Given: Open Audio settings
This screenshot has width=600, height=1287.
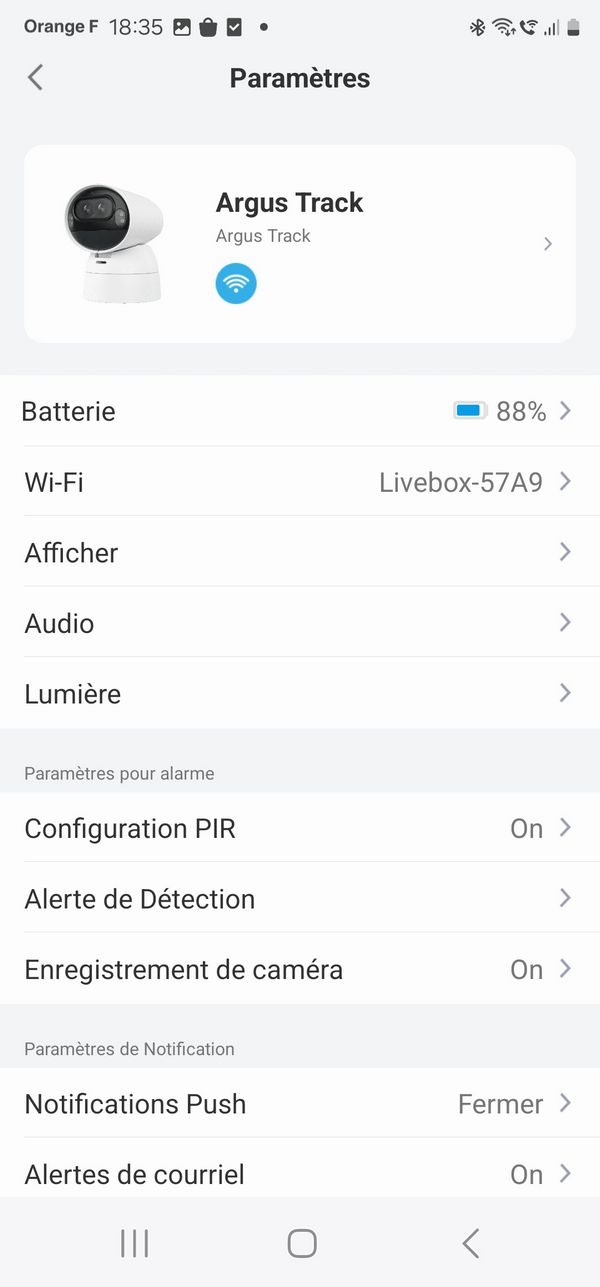Looking at the screenshot, I should [300, 622].
